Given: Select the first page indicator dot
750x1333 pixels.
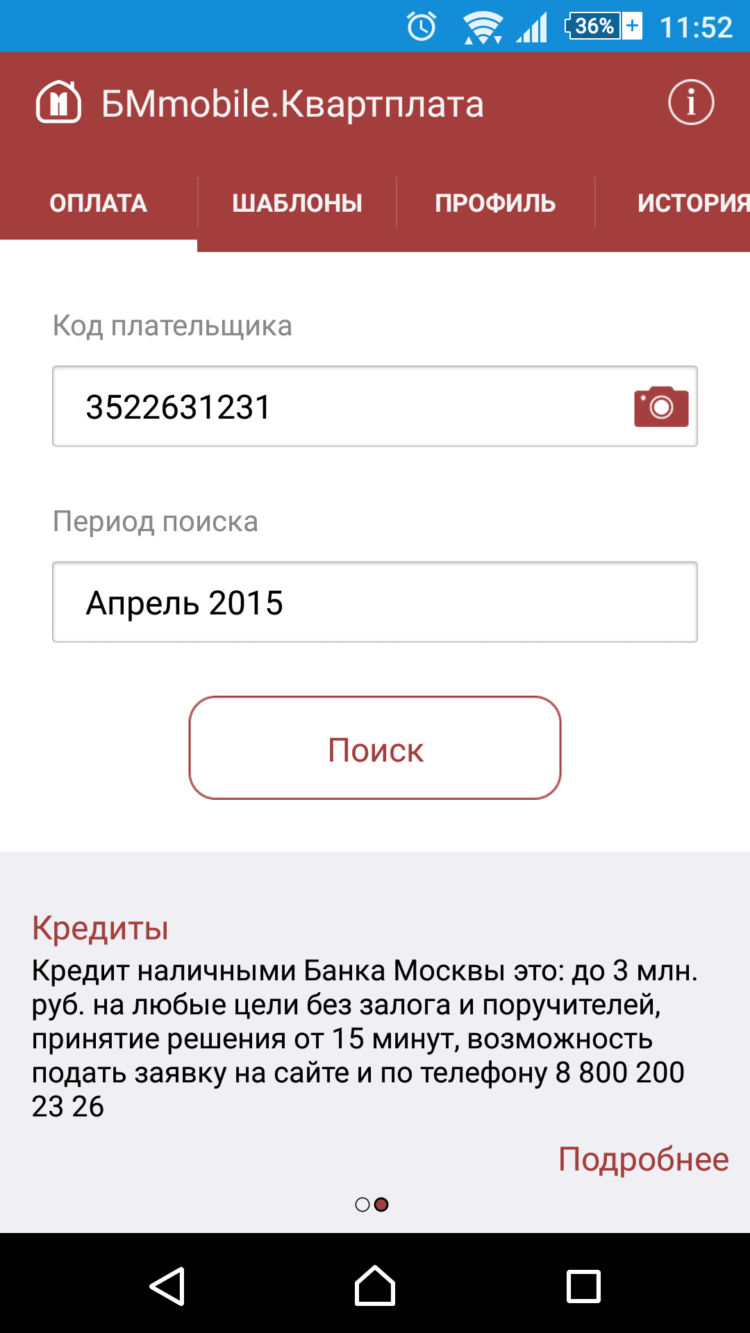Looking at the screenshot, I should pos(362,1204).
